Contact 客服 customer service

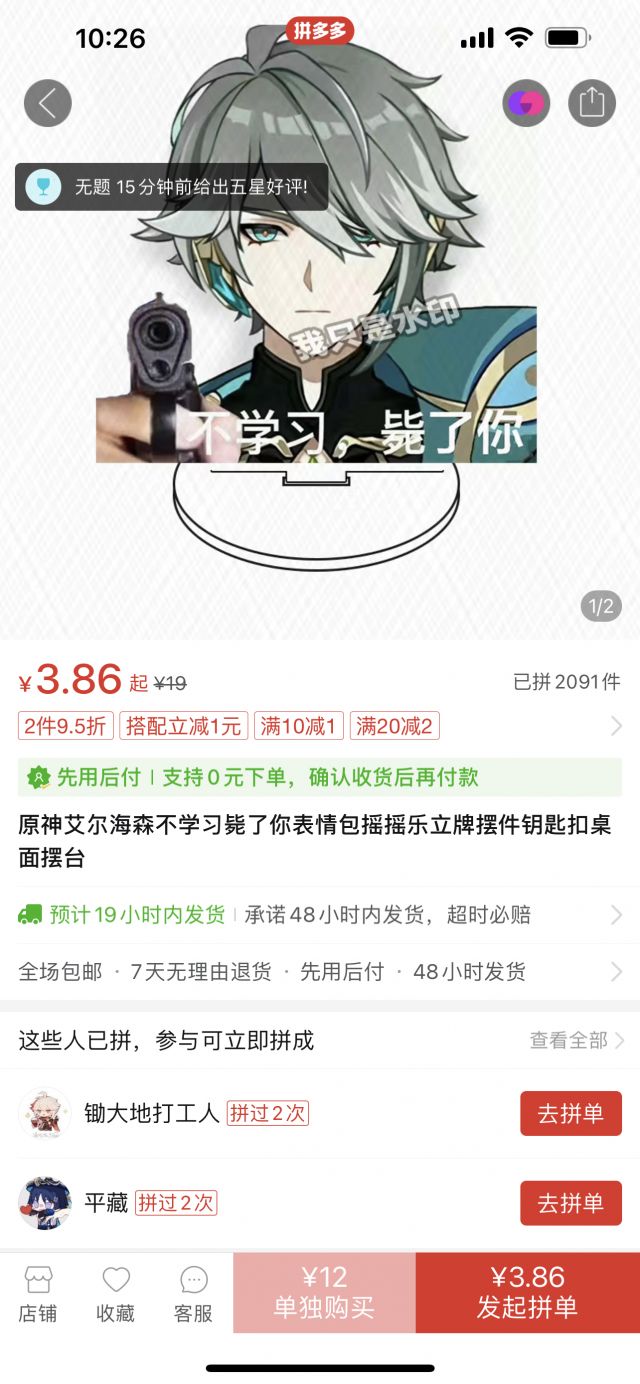(x=194, y=1294)
